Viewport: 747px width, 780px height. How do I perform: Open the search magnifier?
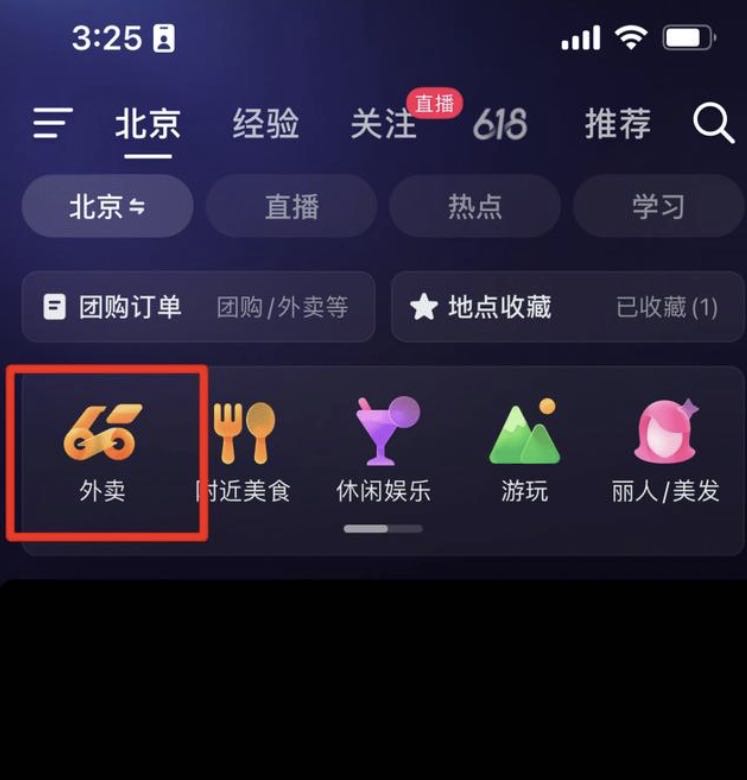click(713, 125)
